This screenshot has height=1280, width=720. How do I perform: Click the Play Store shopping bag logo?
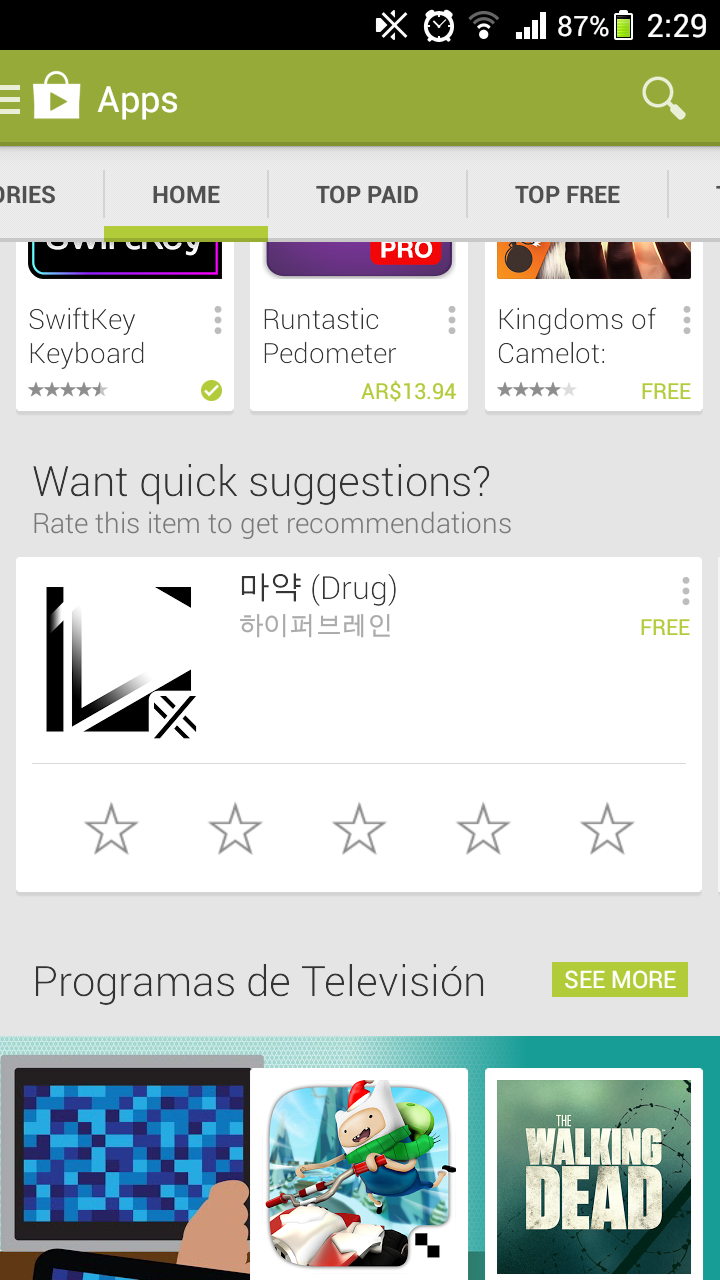tap(57, 97)
